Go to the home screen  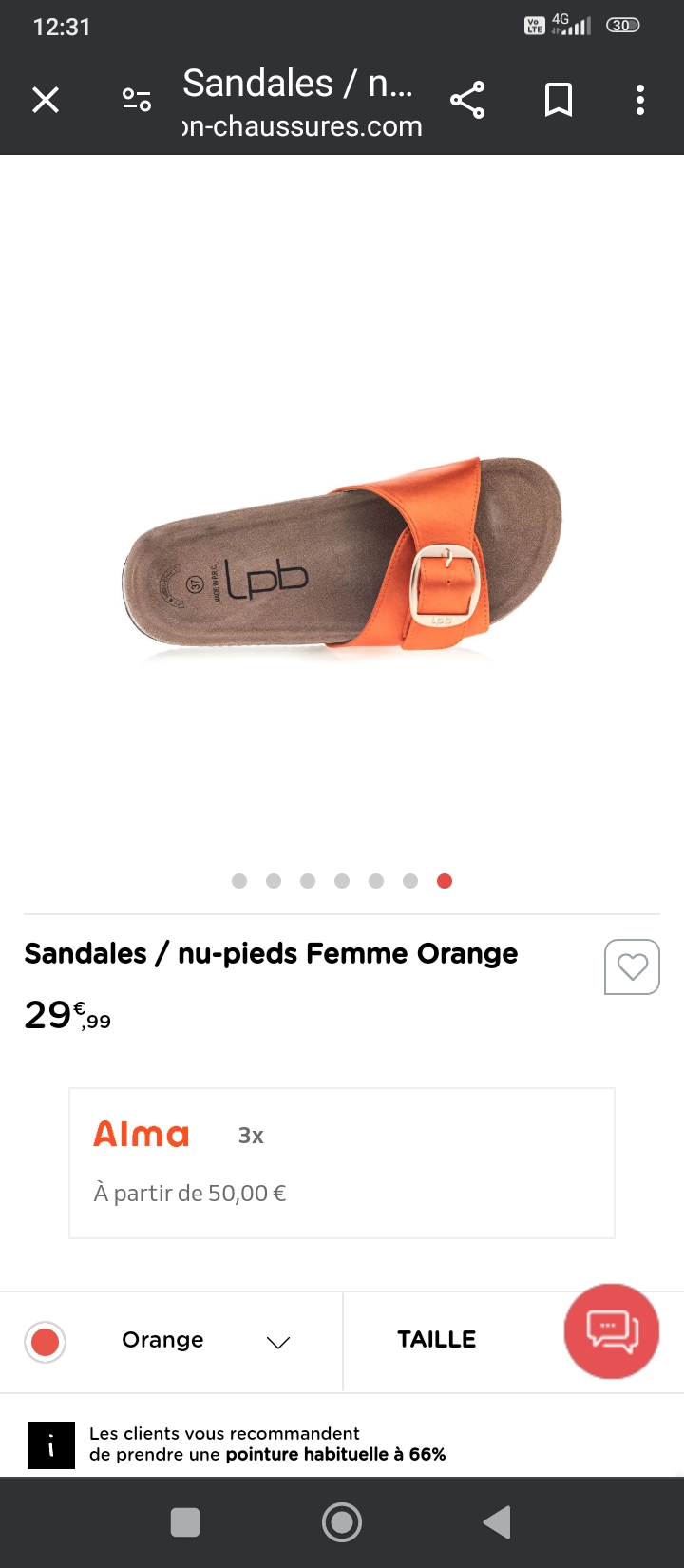(342, 1522)
